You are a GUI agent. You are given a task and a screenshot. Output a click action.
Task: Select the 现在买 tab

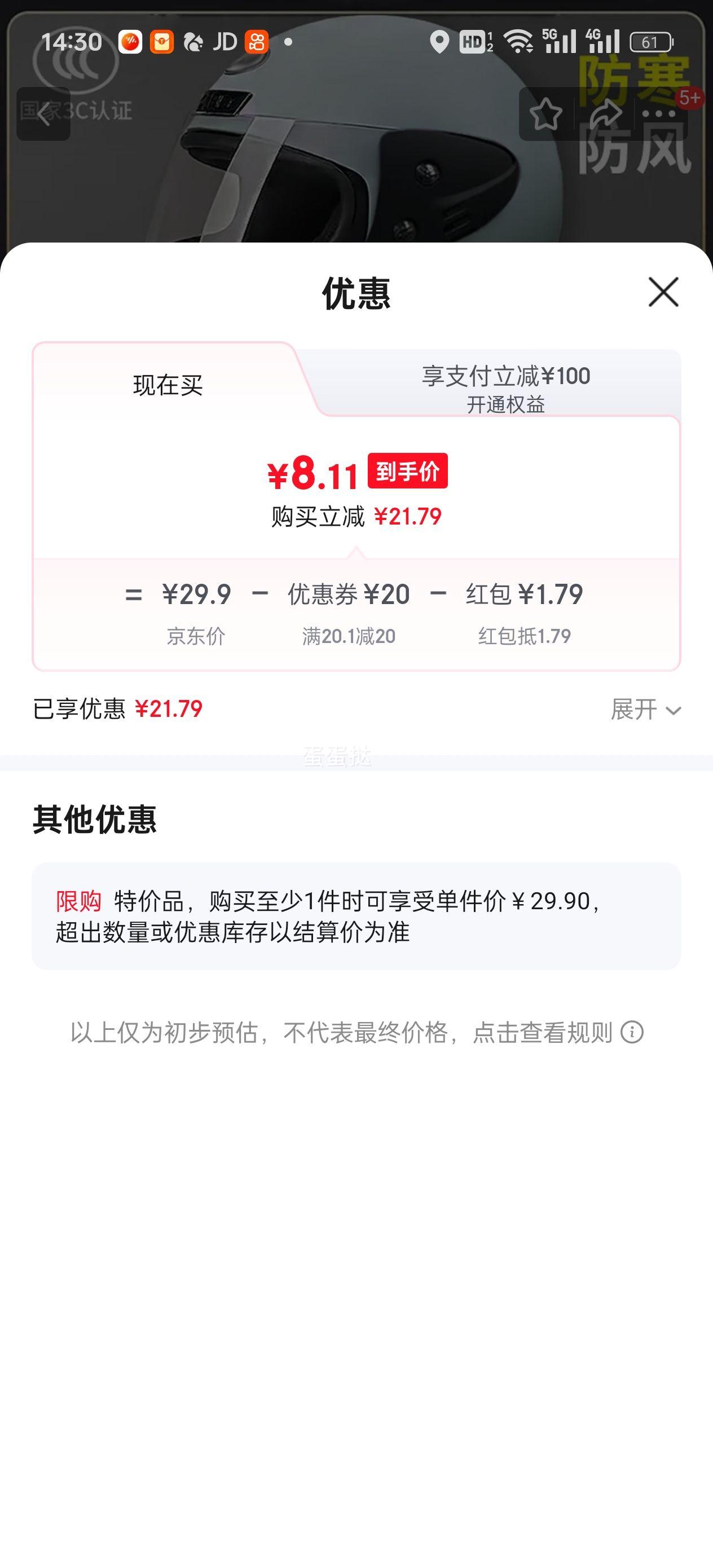168,385
